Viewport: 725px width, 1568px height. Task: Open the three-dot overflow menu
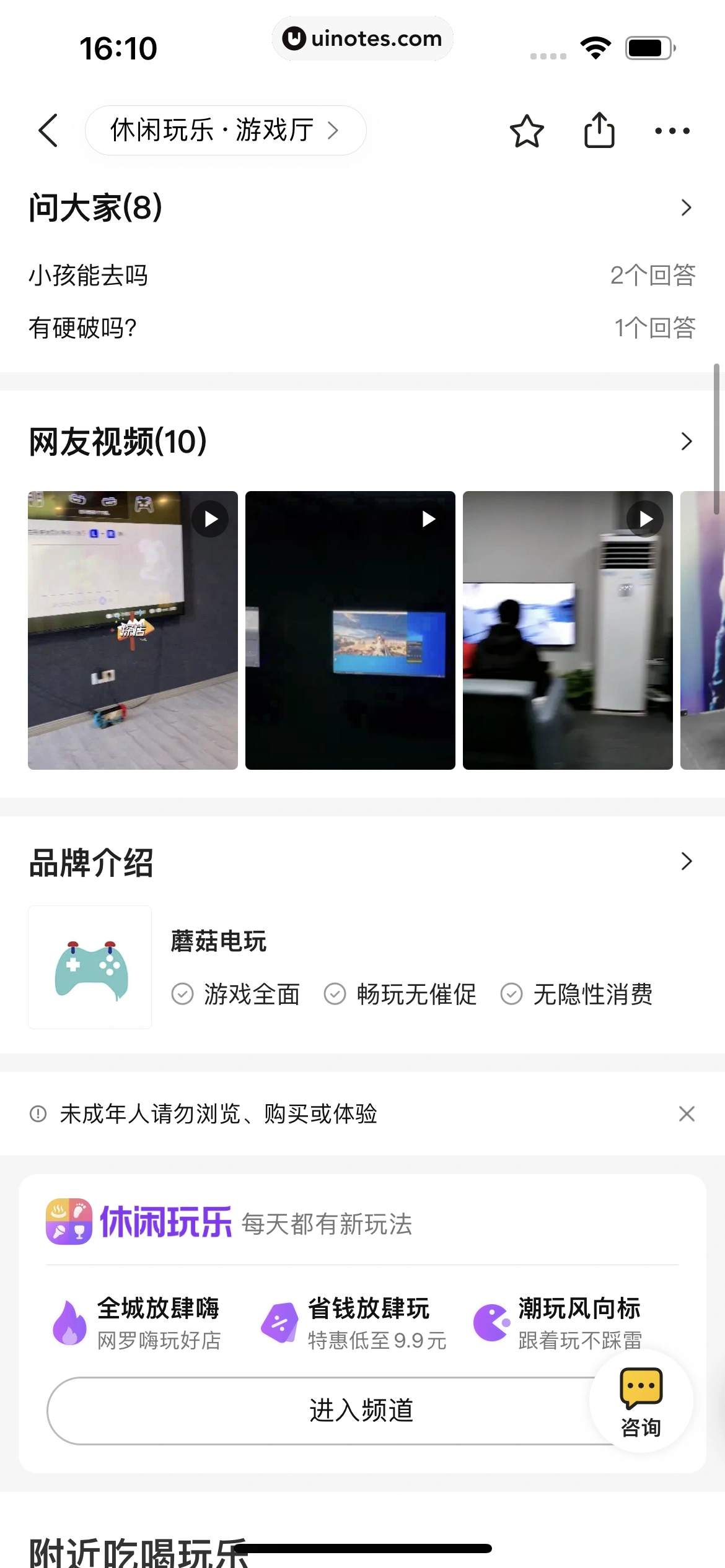click(672, 131)
